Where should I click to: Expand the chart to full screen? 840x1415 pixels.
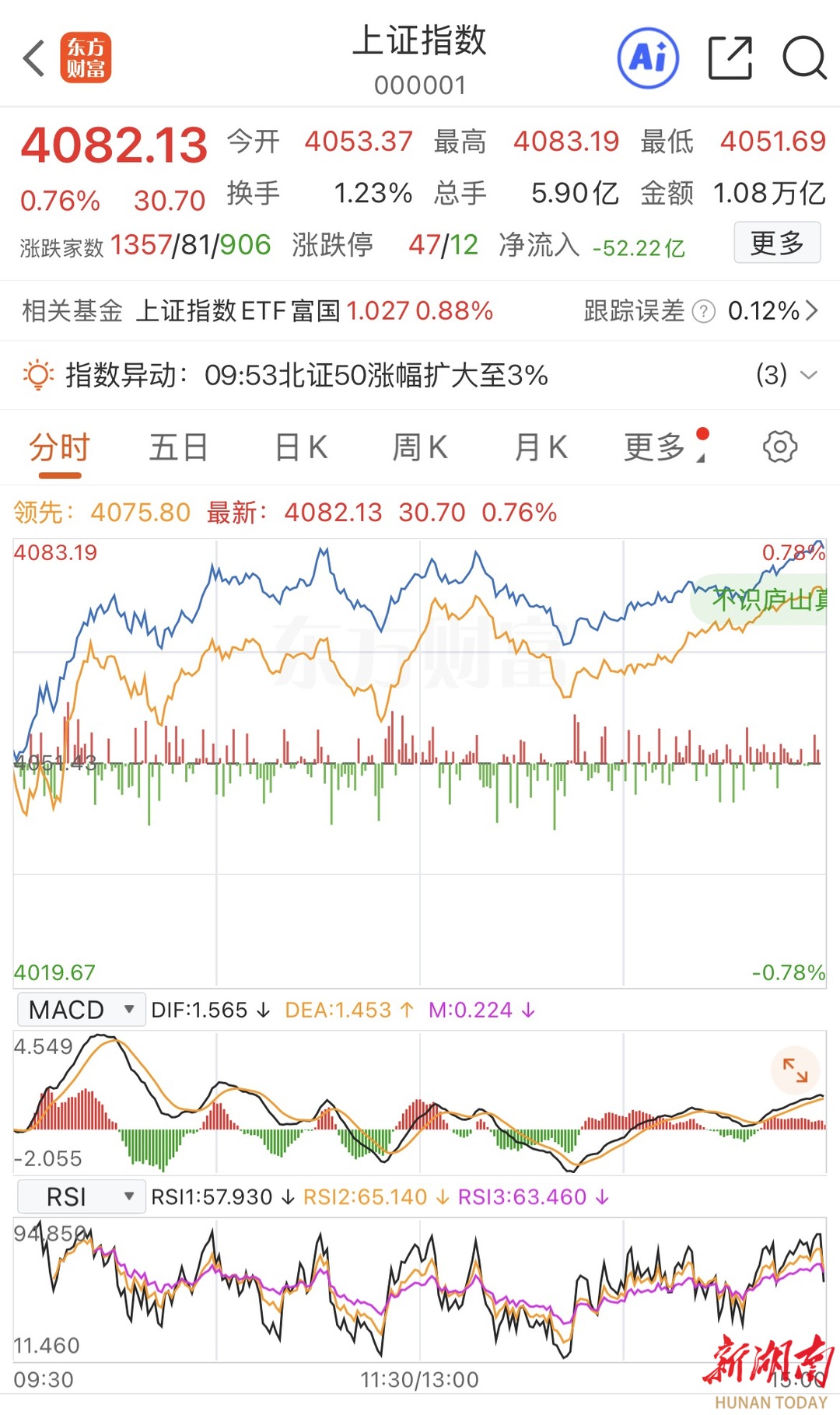click(795, 1070)
